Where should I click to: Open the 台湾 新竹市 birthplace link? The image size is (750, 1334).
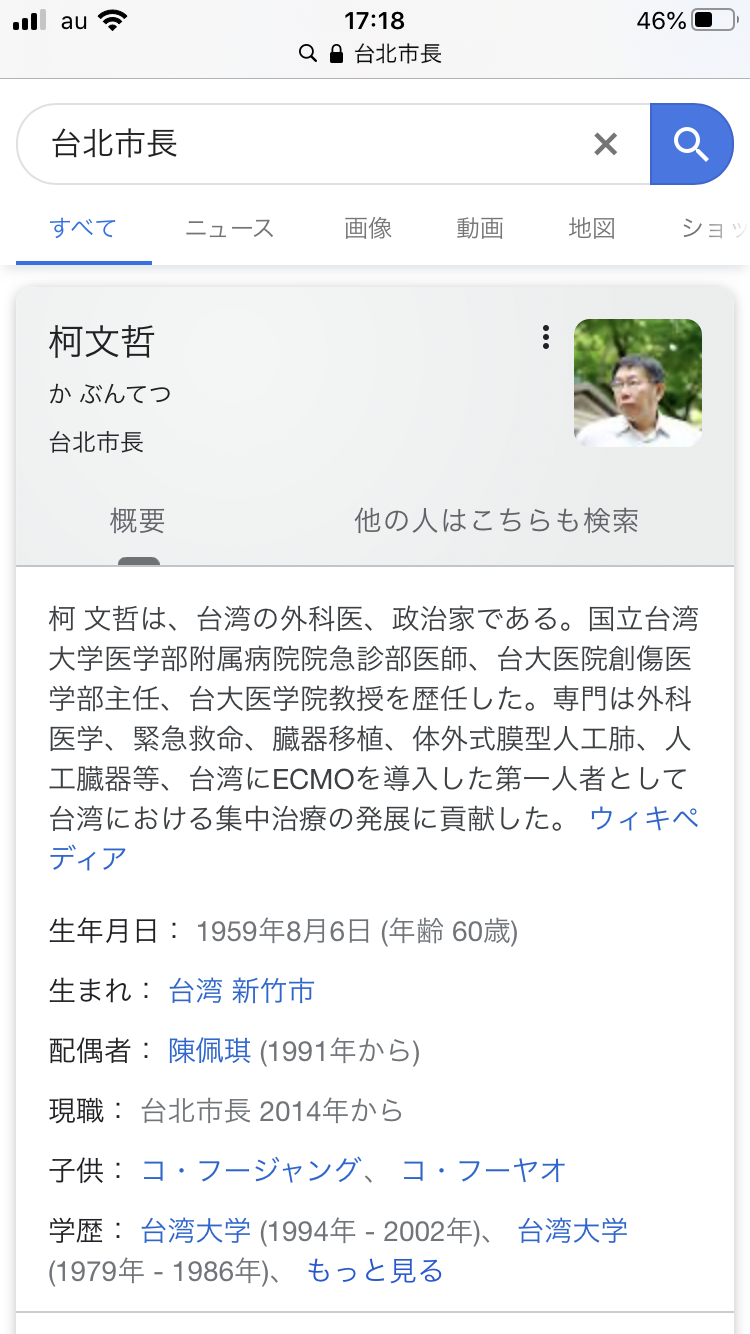click(x=242, y=991)
